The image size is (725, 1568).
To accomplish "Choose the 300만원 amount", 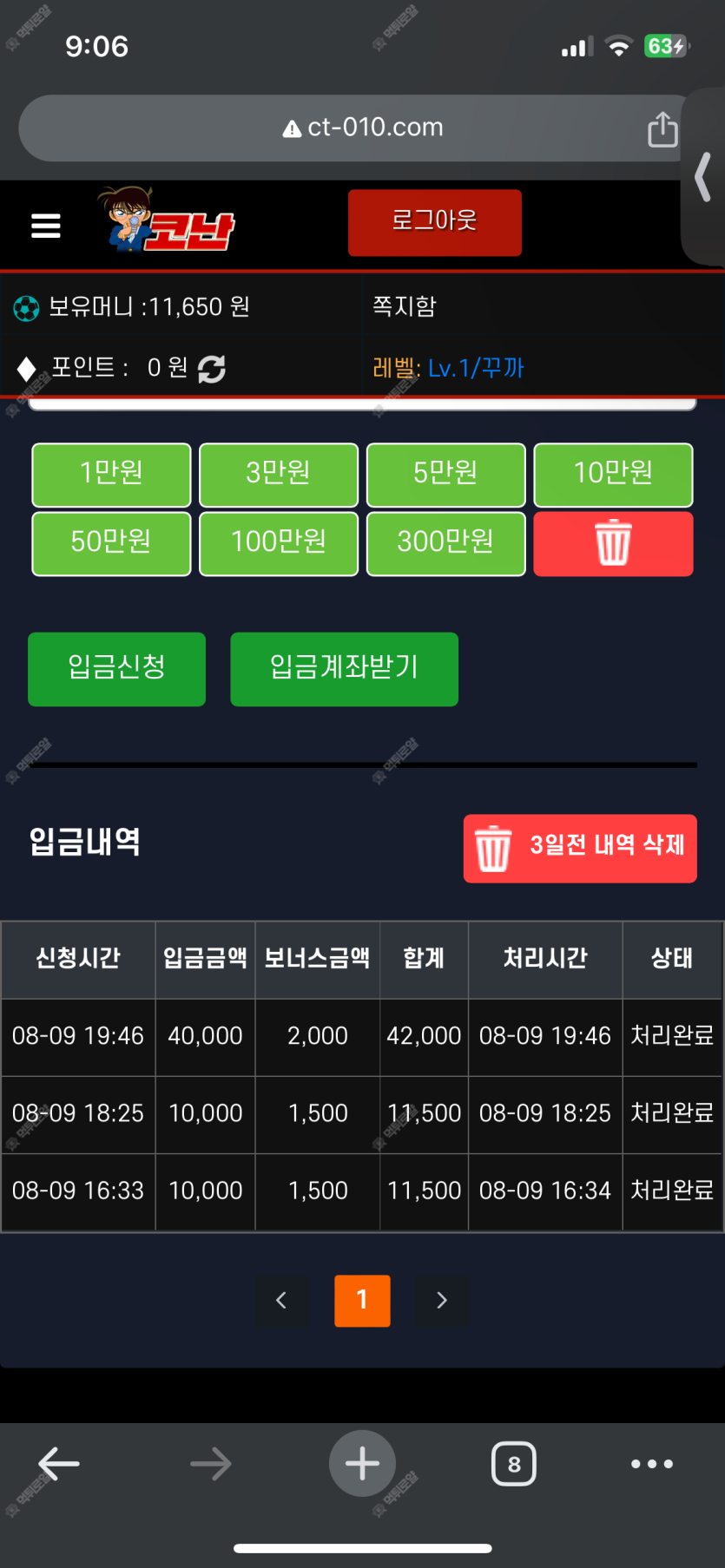I will pyautogui.click(x=445, y=542).
